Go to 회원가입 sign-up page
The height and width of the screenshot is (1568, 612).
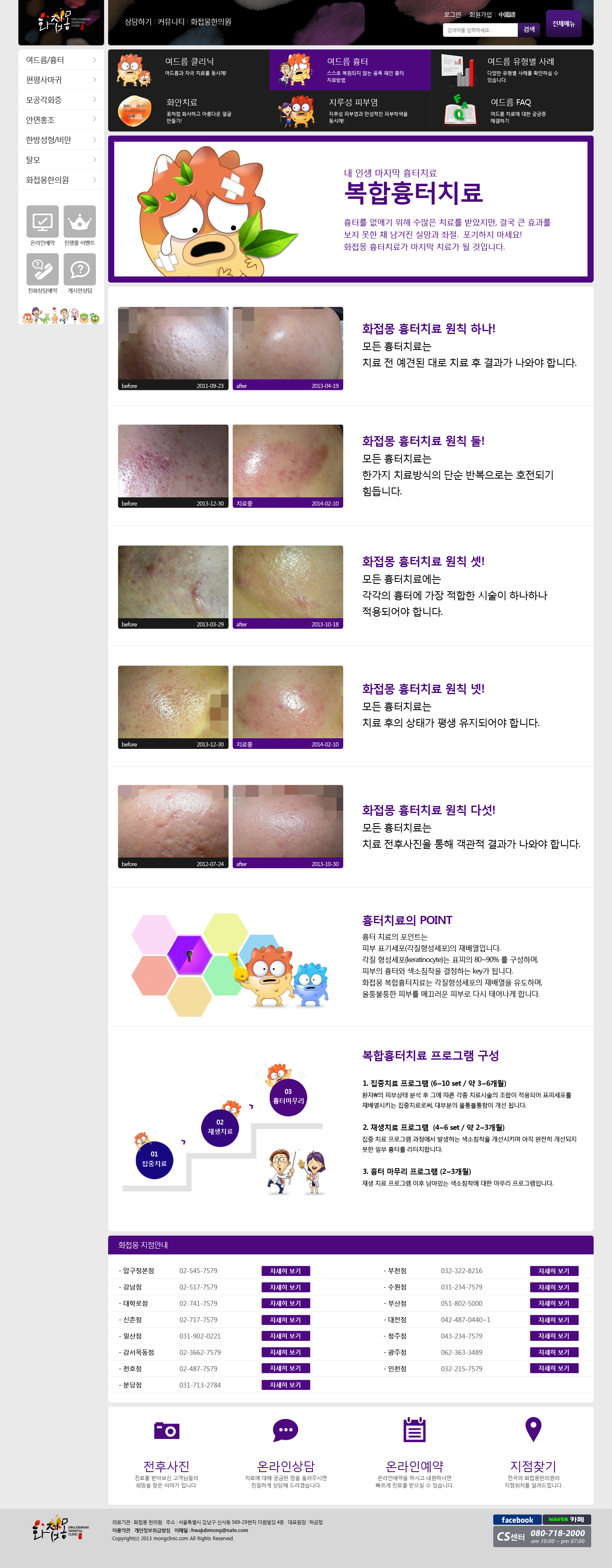(480, 15)
